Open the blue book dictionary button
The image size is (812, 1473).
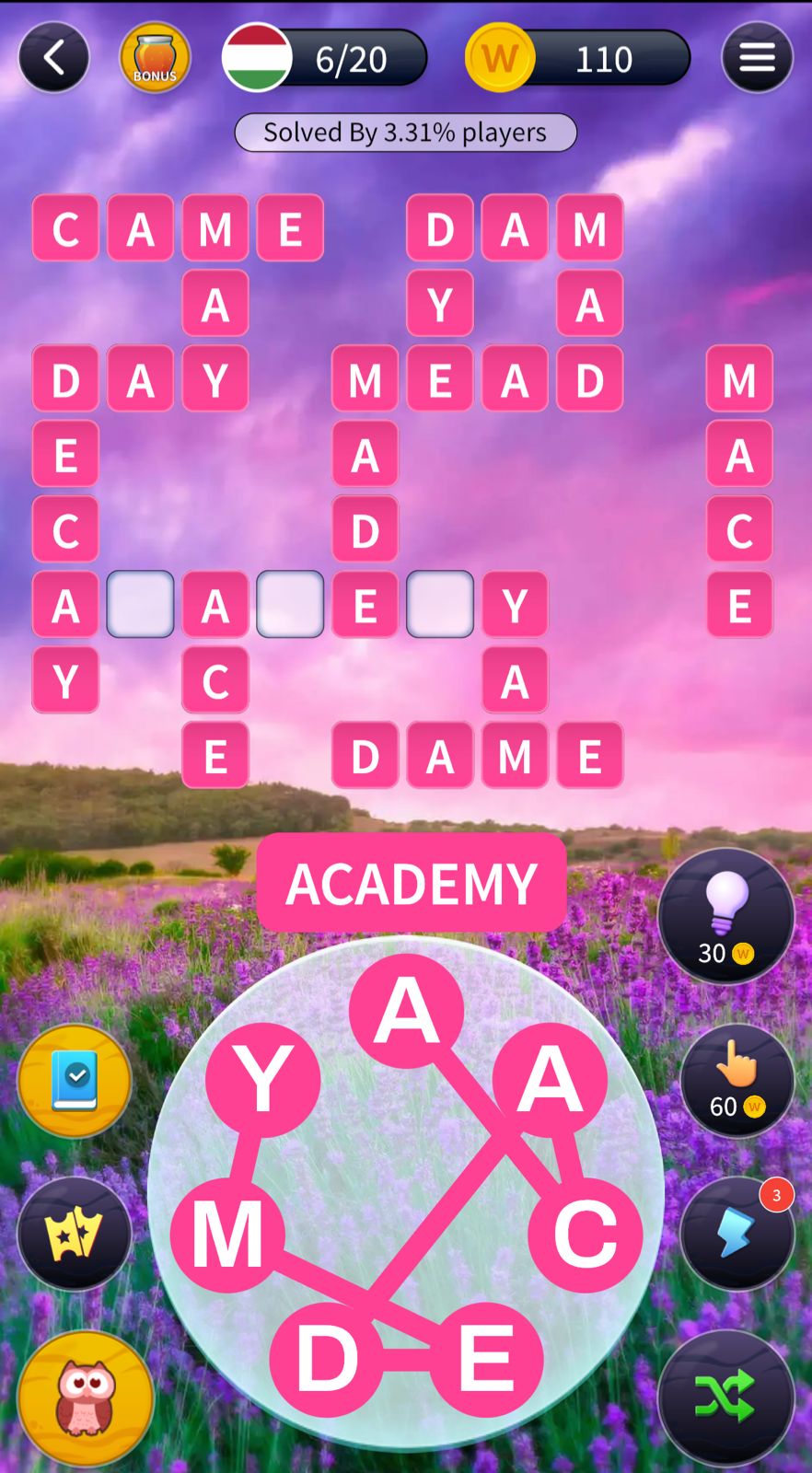75,1081
